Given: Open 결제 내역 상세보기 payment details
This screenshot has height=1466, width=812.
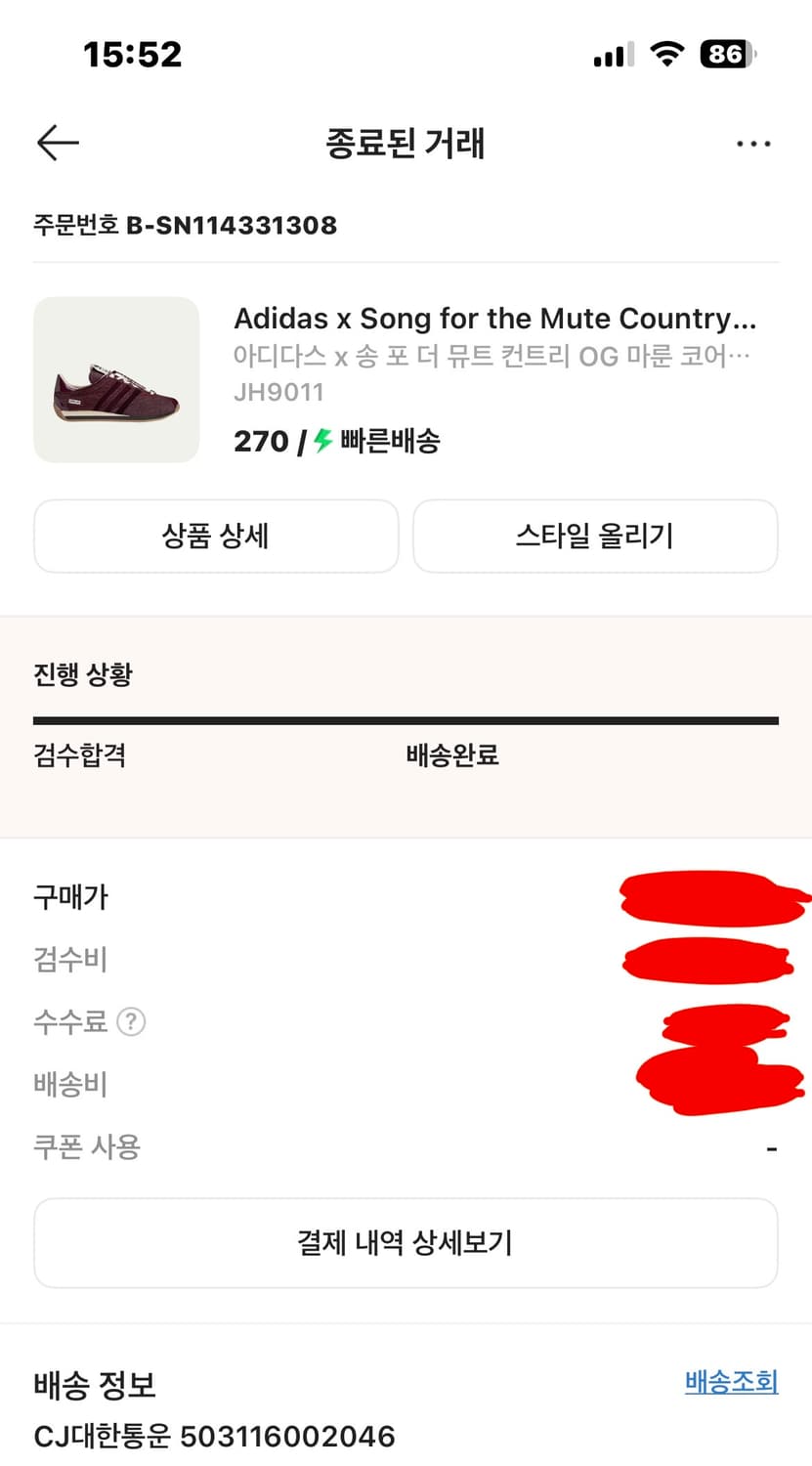Looking at the screenshot, I should pyautogui.click(x=406, y=1242).
